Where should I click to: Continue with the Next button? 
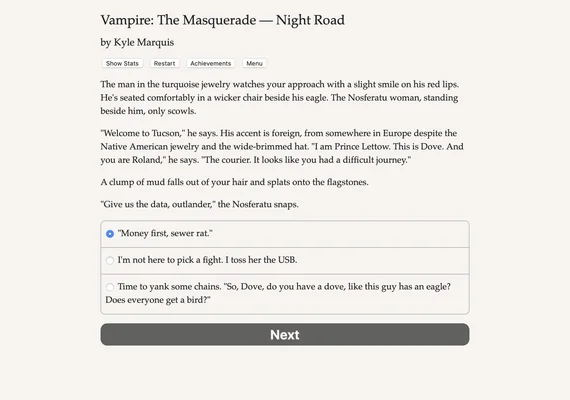pos(285,335)
